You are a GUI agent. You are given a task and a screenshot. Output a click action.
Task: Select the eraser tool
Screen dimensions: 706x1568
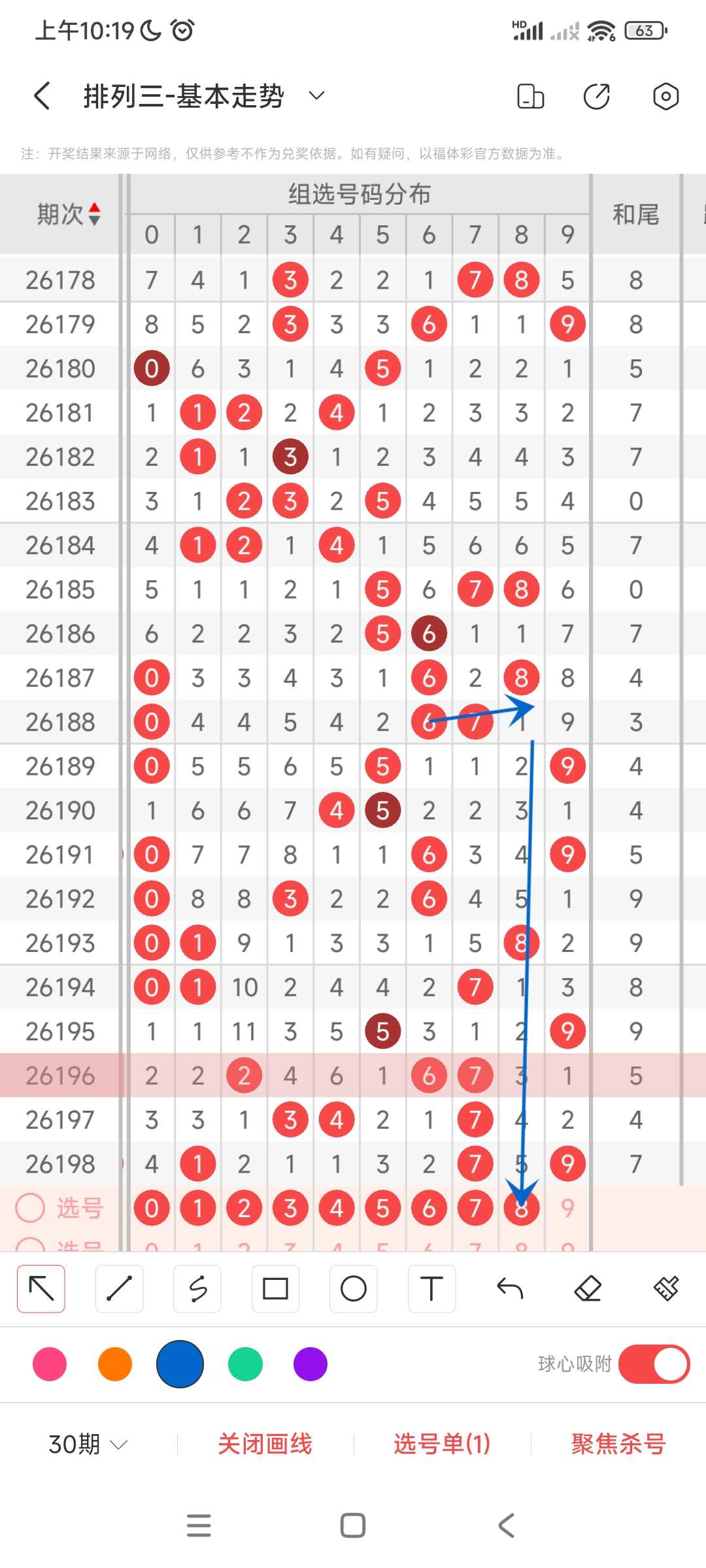(588, 1288)
